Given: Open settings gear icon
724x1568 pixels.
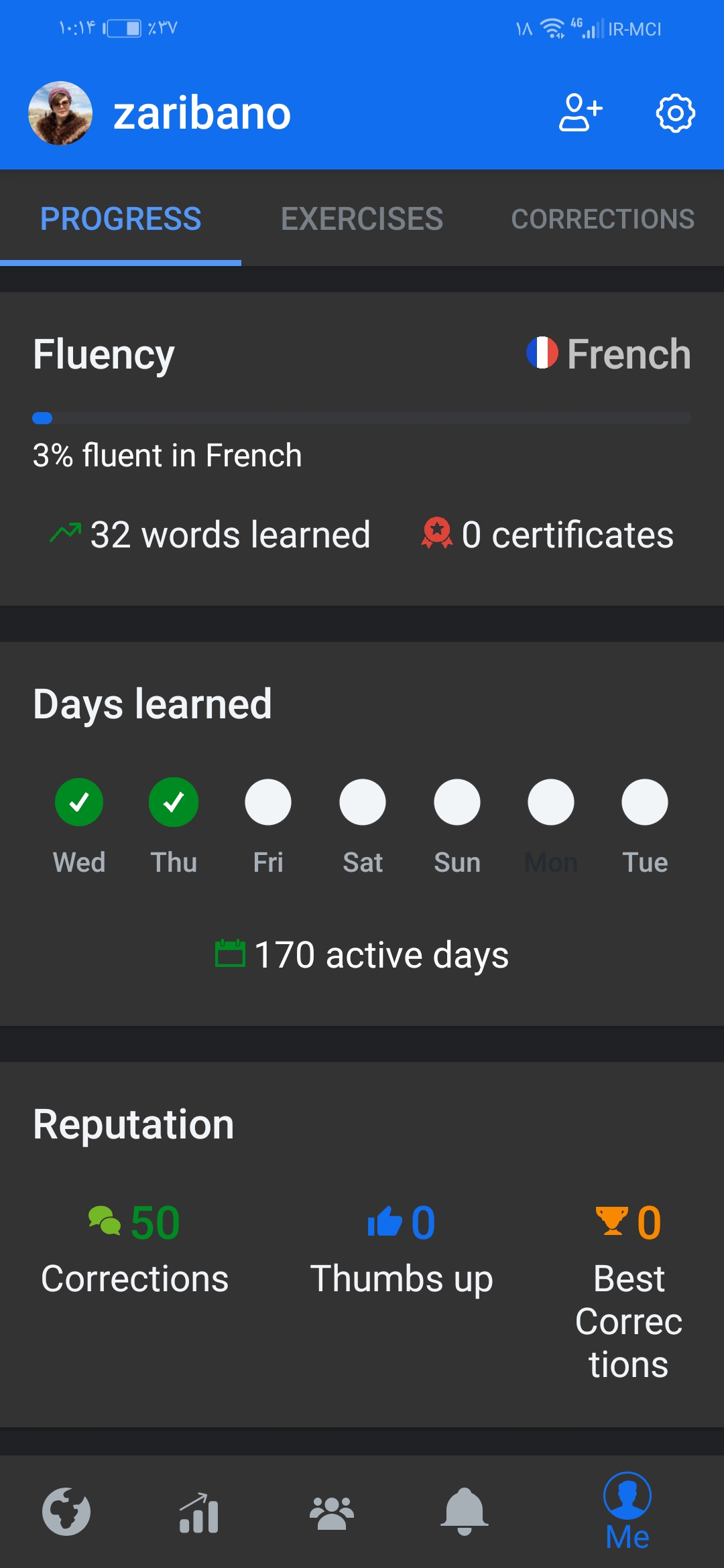Looking at the screenshot, I should (675, 113).
